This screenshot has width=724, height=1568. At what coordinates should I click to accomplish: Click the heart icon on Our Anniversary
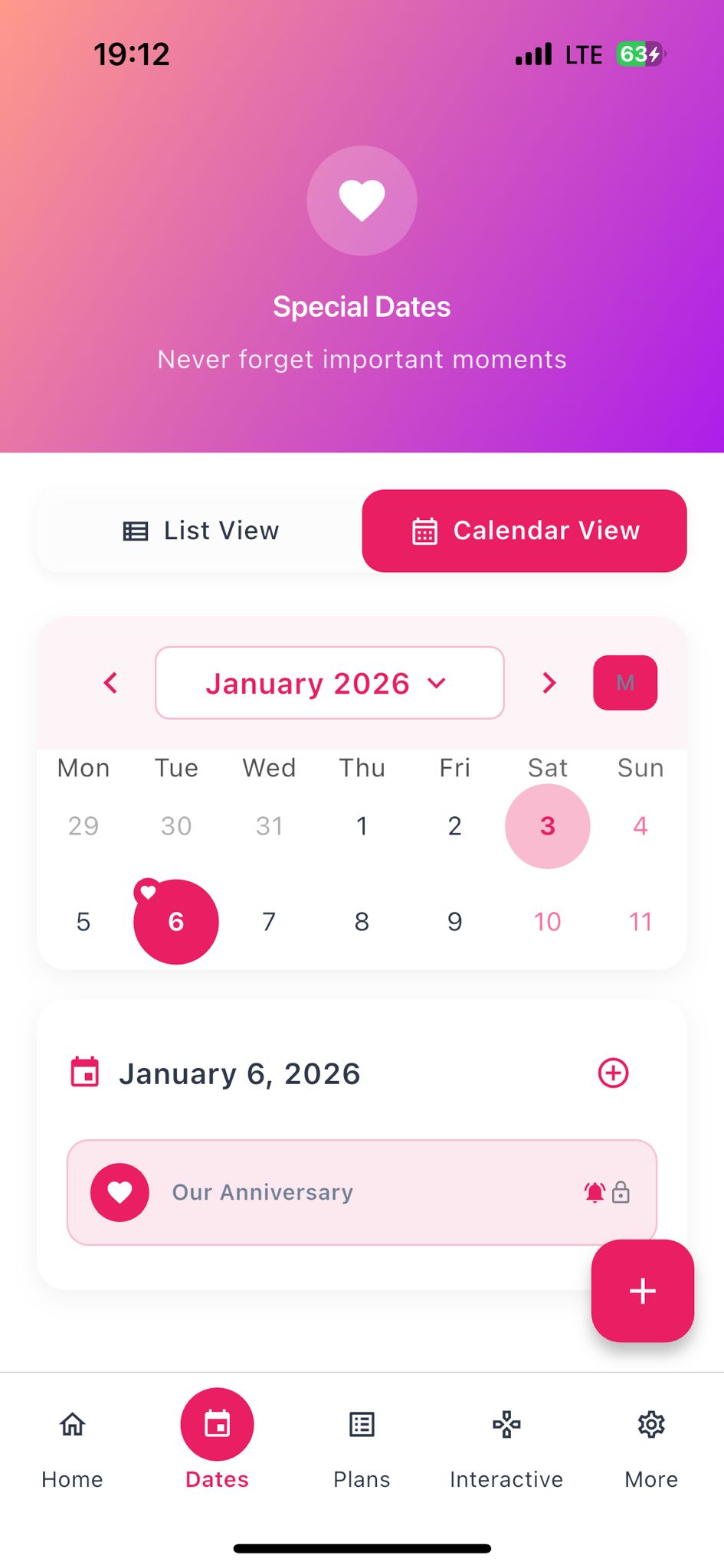(x=120, y=1192)
